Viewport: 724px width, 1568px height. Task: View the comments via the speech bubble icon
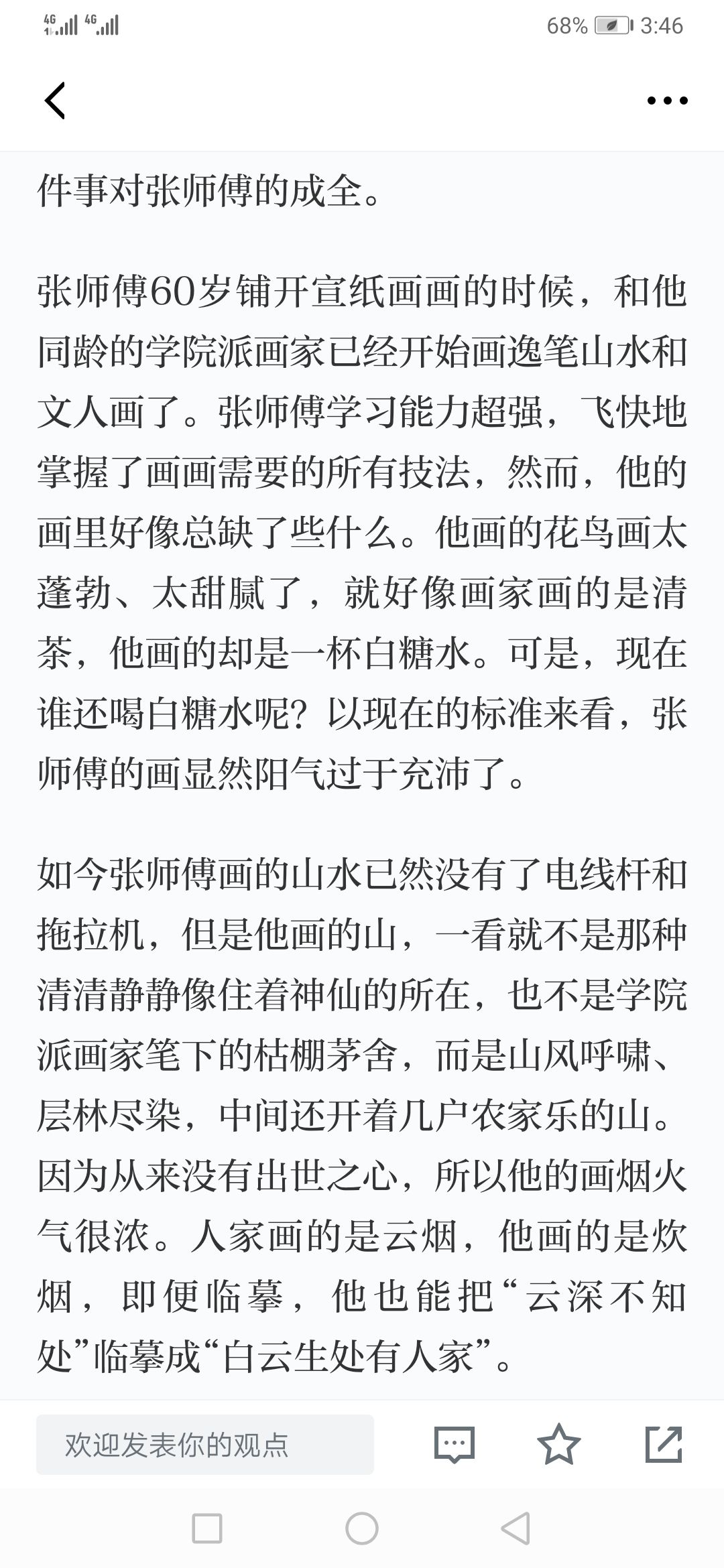(x=455, y=1445)
